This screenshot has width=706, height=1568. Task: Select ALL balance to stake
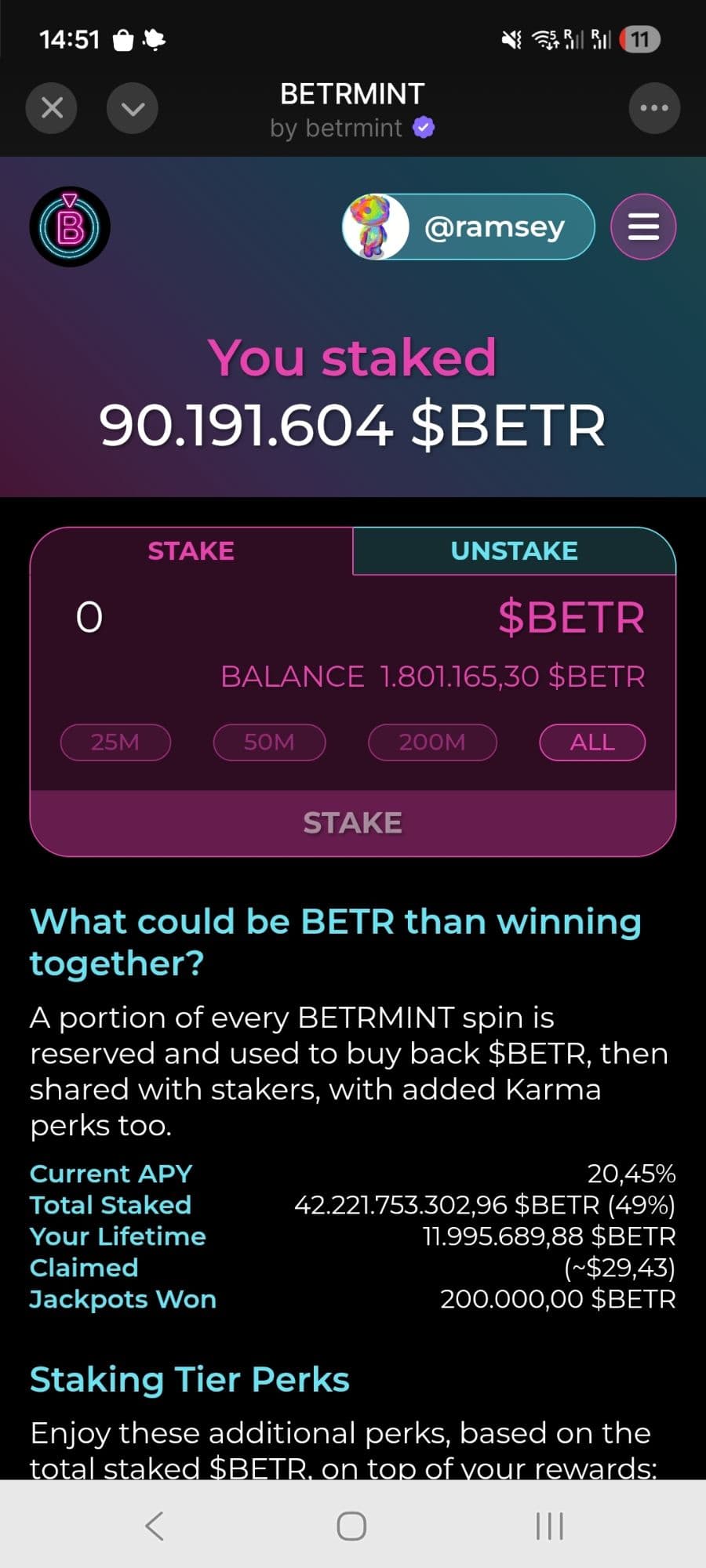click(x=592, y=742)
